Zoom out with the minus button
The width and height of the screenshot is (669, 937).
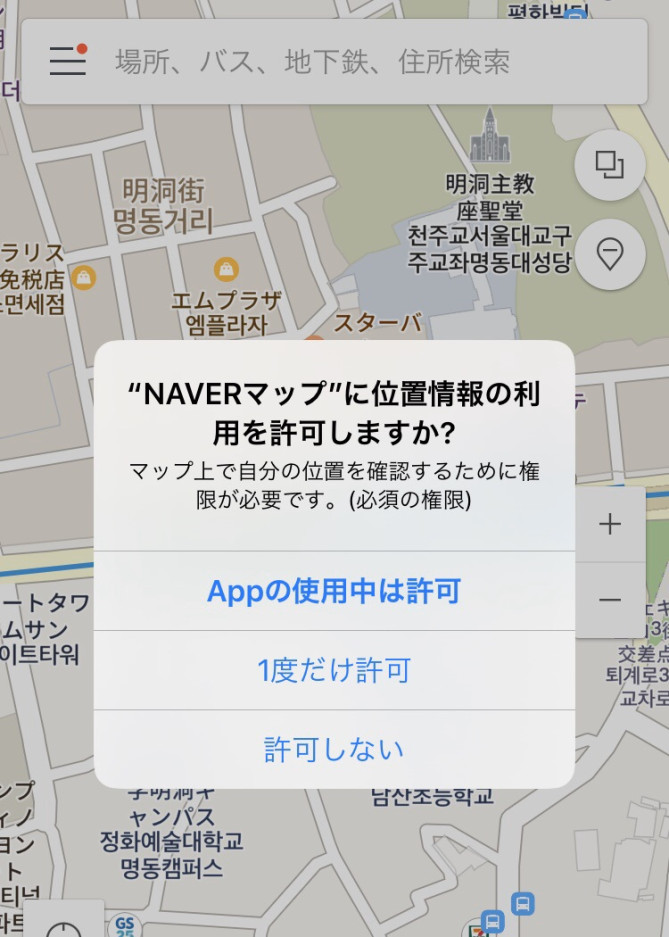coord(609,600)
